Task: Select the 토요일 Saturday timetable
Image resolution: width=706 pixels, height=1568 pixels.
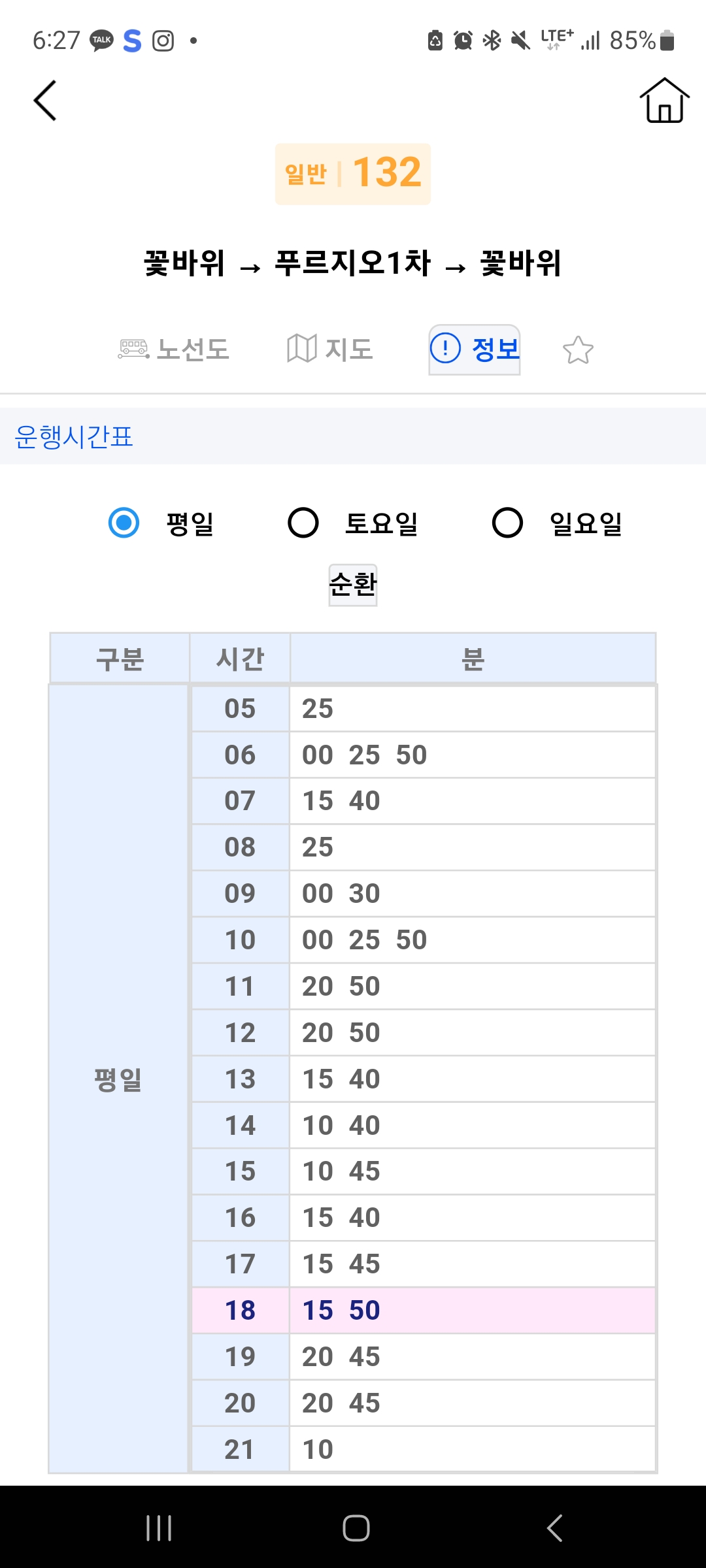Action: [x=303, y=523]
